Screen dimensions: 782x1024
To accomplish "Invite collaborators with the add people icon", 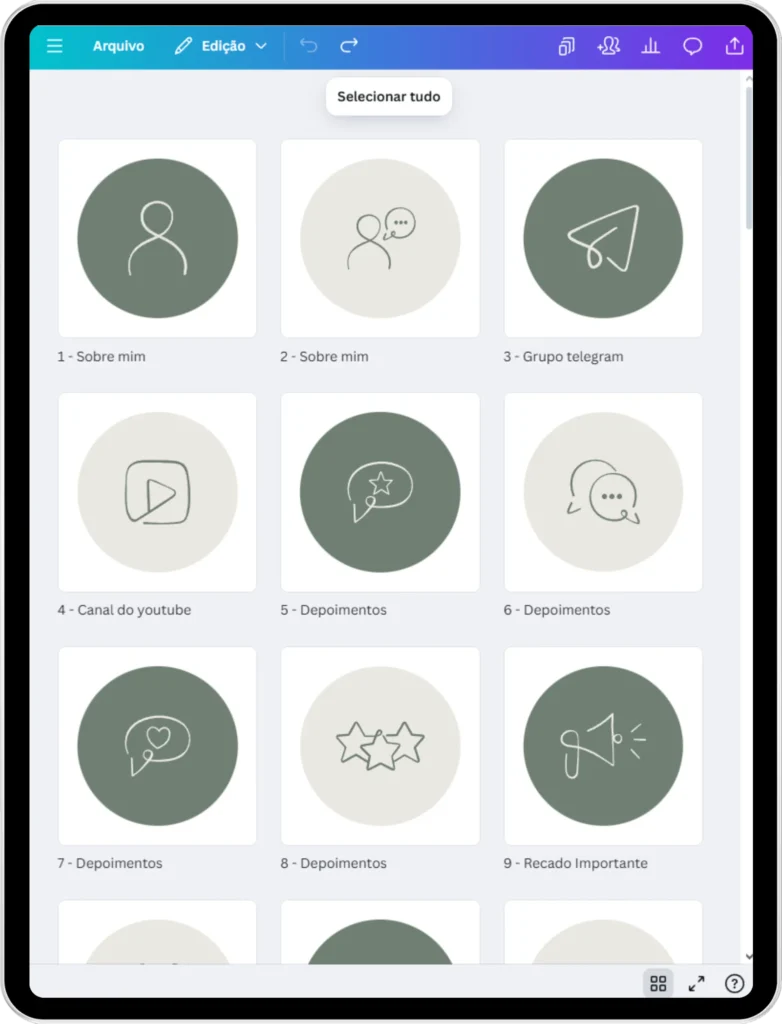I will click(x=608, y=46).
